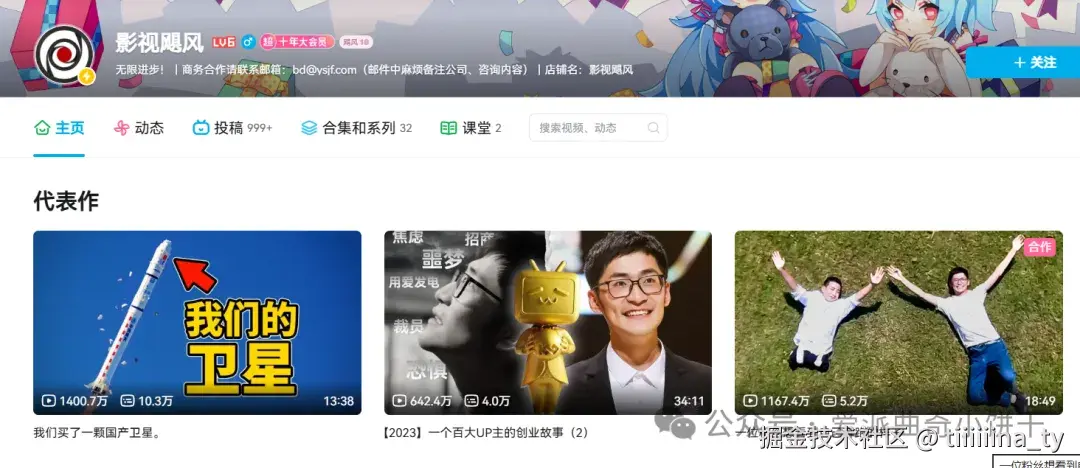Open 合集和系列 tab

tap(356, 128)
